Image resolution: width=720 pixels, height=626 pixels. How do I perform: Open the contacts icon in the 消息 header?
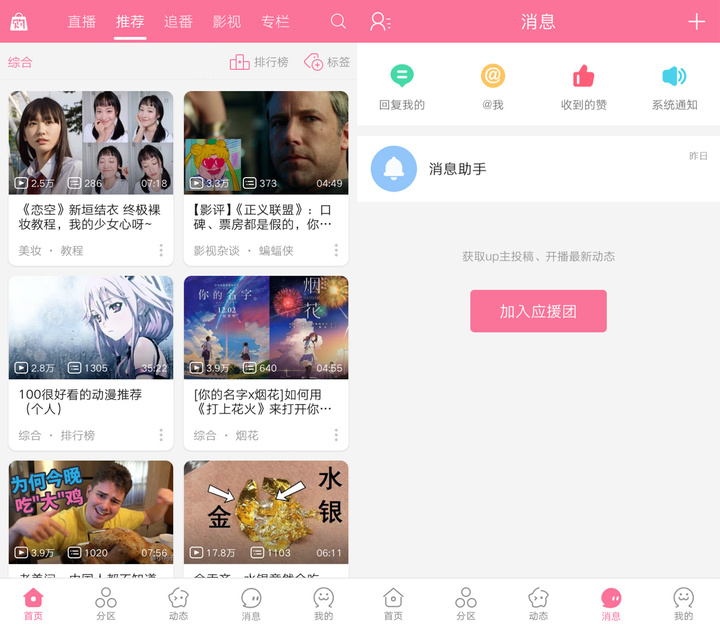(x=380, y=22)
